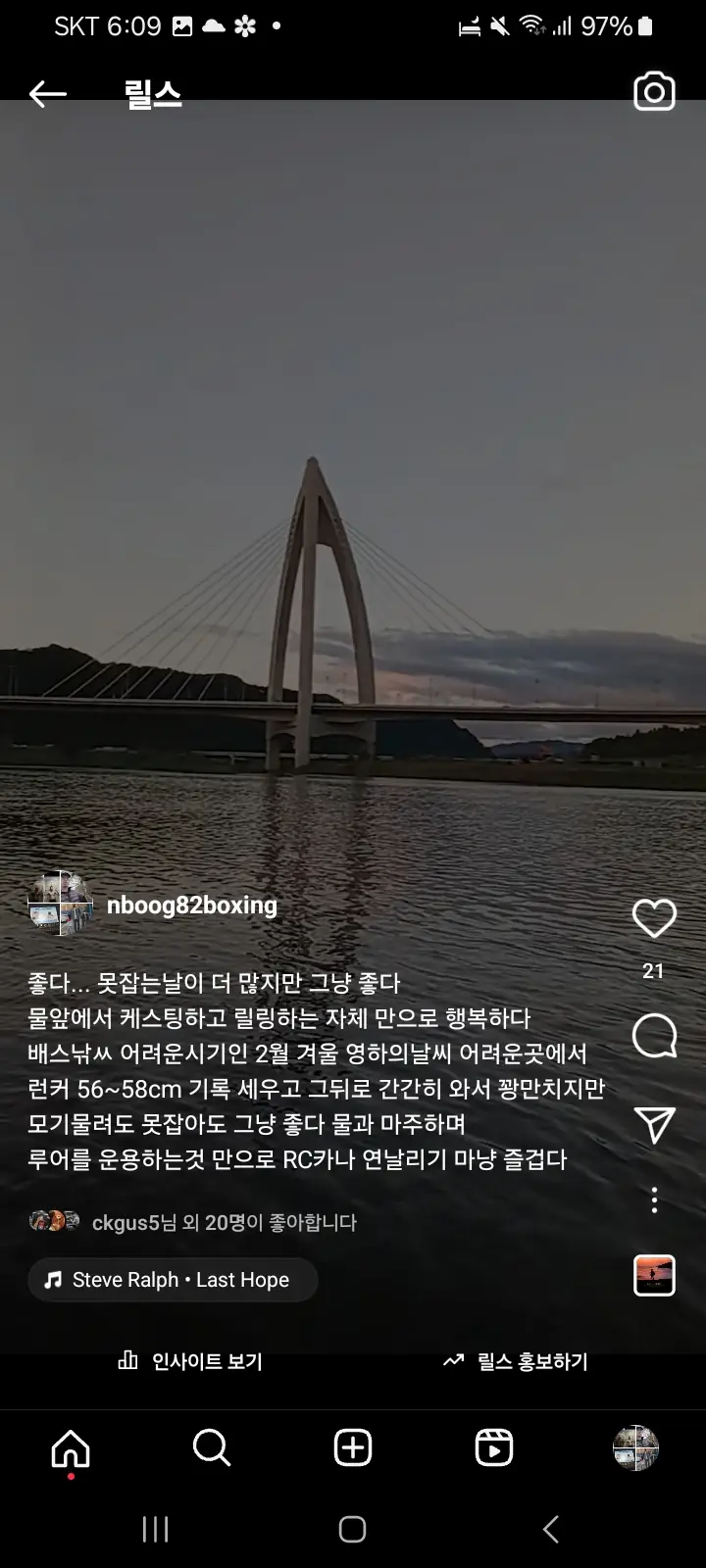Screen dimensions: 706x1568
Task: Open recent apps from the navigation bar
Action: click(155, 1529)
